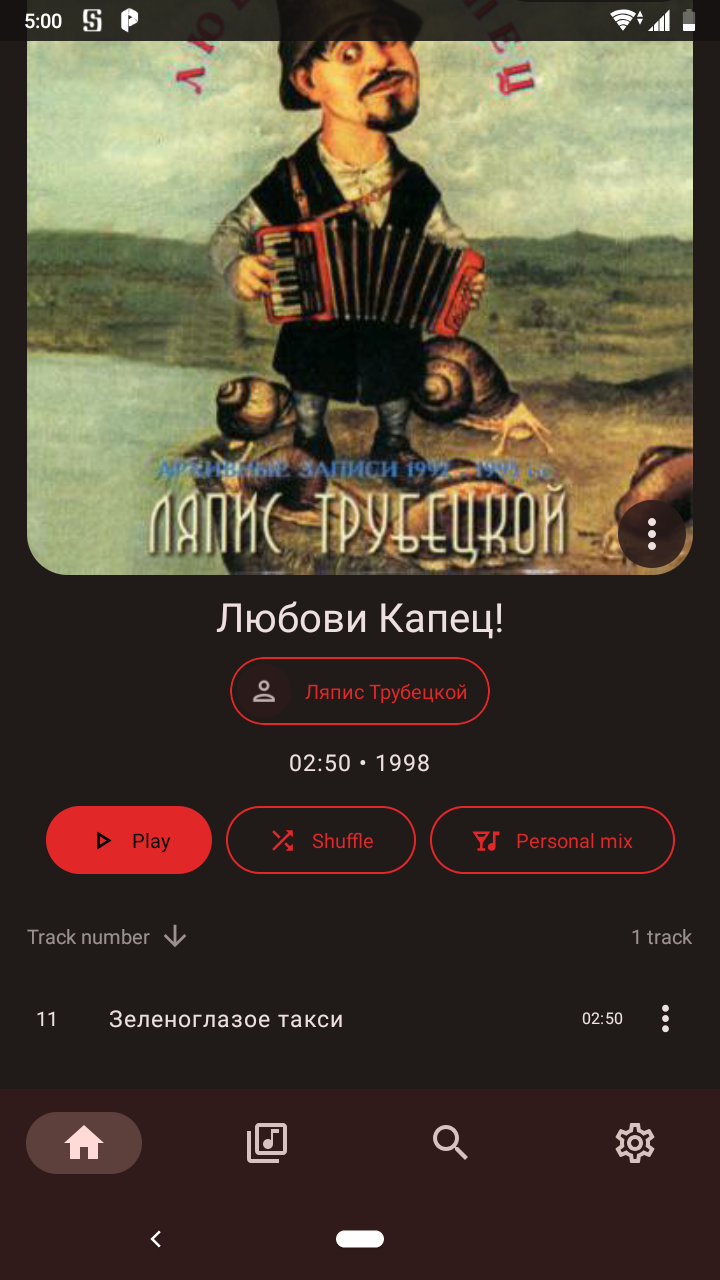Start a Personal mix

(552, 841)
